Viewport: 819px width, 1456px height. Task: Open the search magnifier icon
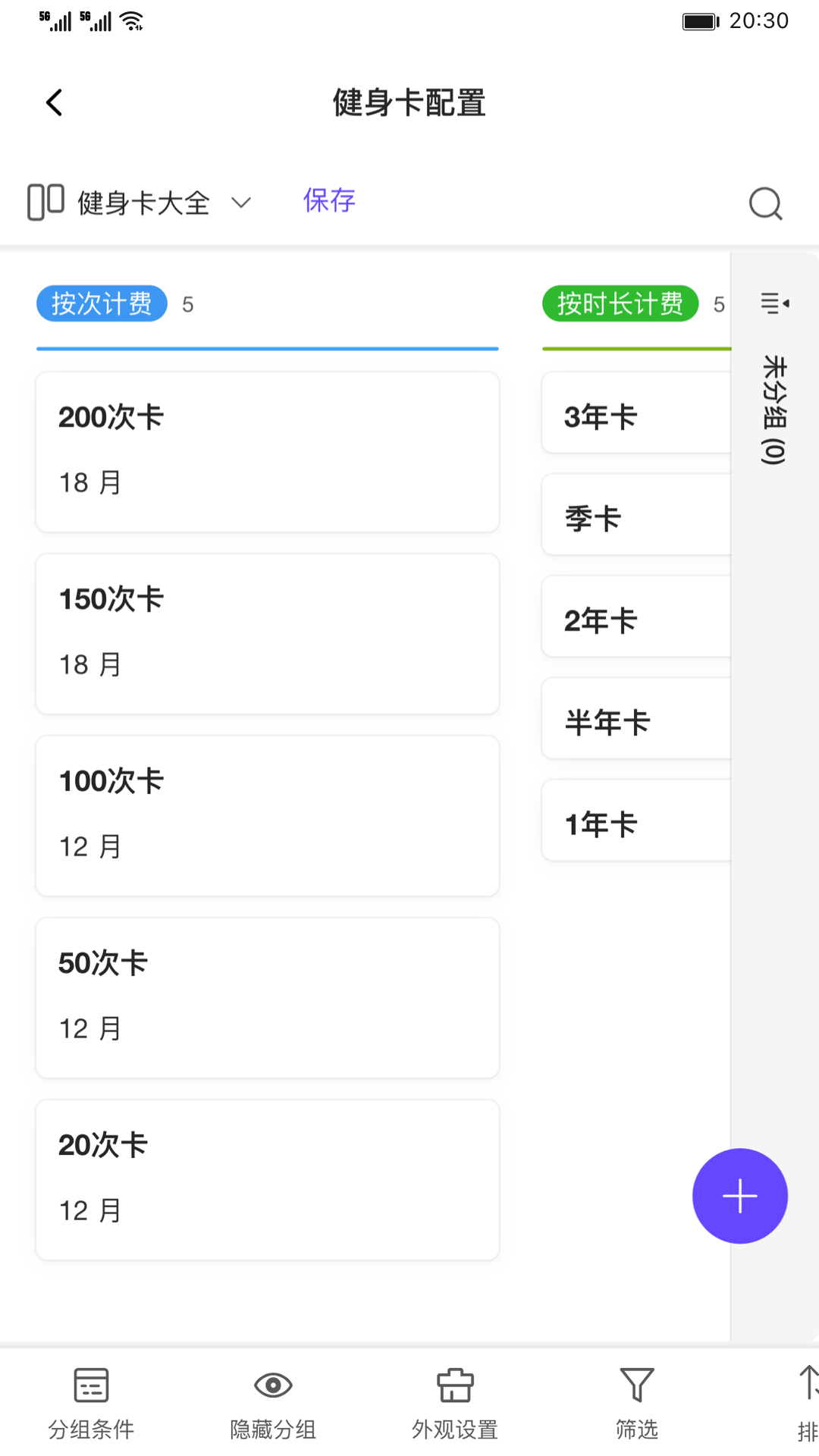765,203
